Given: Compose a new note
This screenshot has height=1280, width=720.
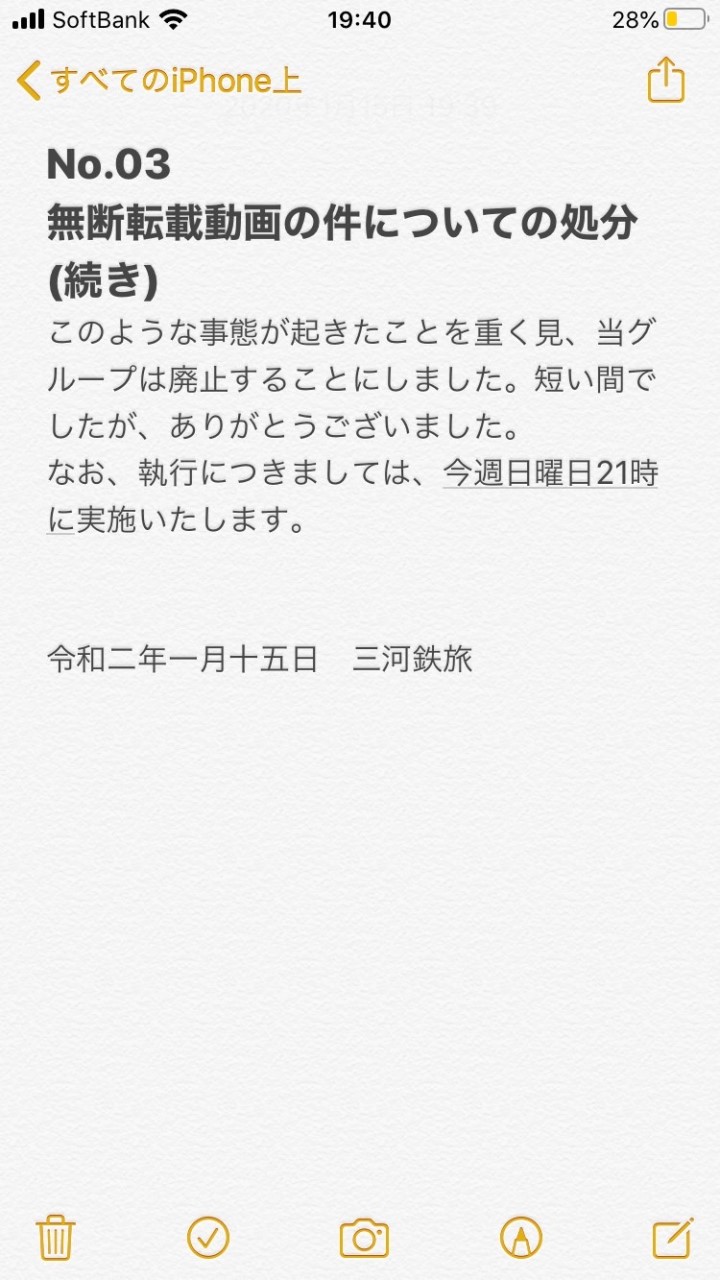Looking at the screenshot, I should click(x=672, y=1238).
